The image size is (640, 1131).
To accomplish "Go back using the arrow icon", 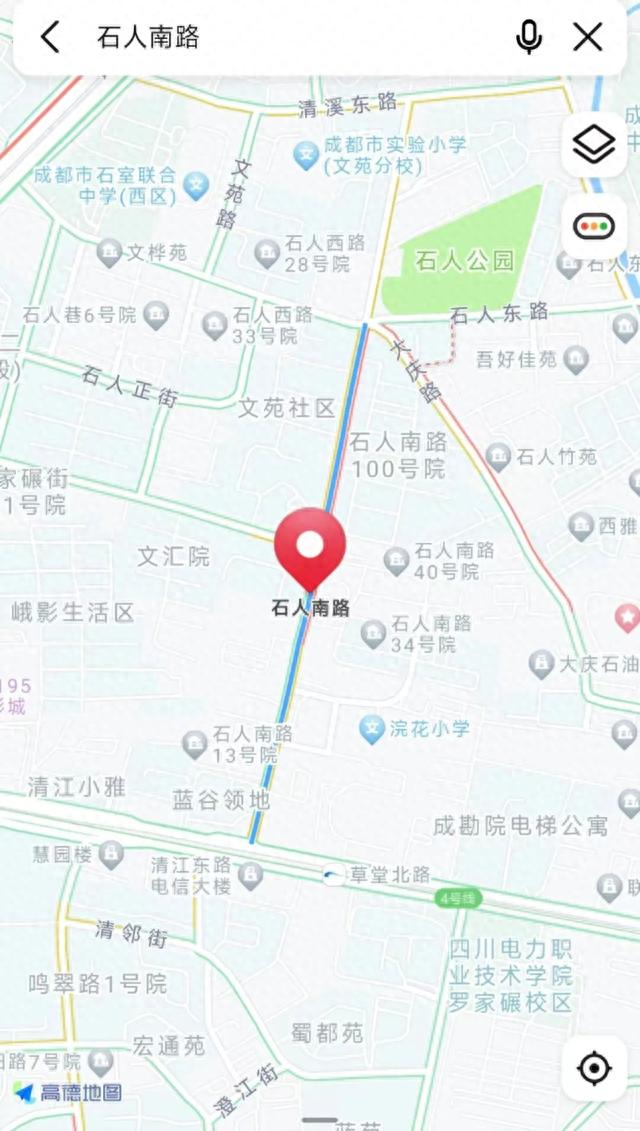I will [50, 37].
